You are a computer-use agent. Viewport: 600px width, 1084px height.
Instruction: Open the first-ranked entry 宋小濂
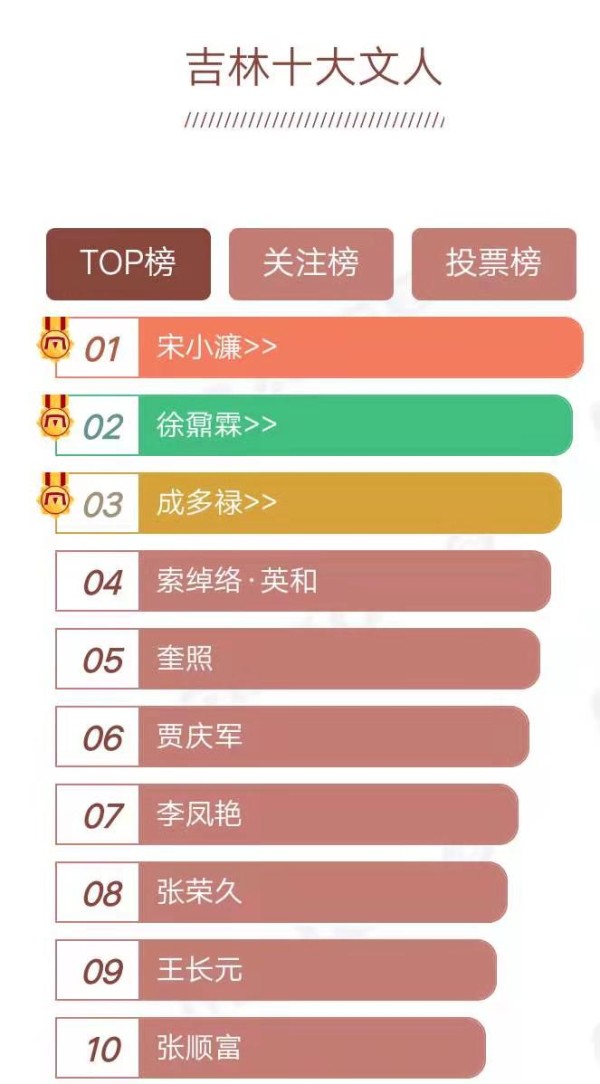[x=319, y=347]
